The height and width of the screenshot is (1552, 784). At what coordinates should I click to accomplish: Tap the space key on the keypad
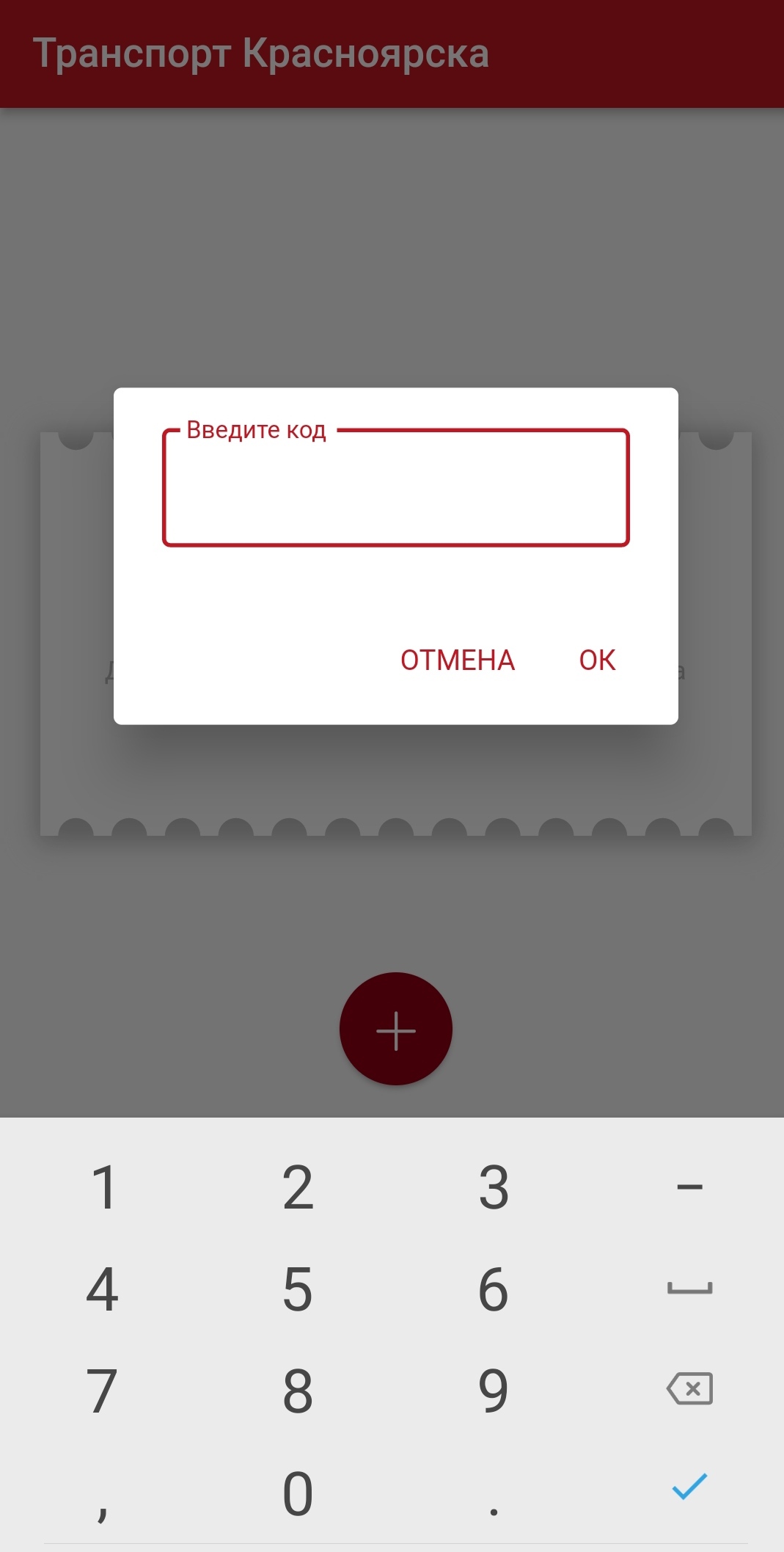click(689, 1289)
